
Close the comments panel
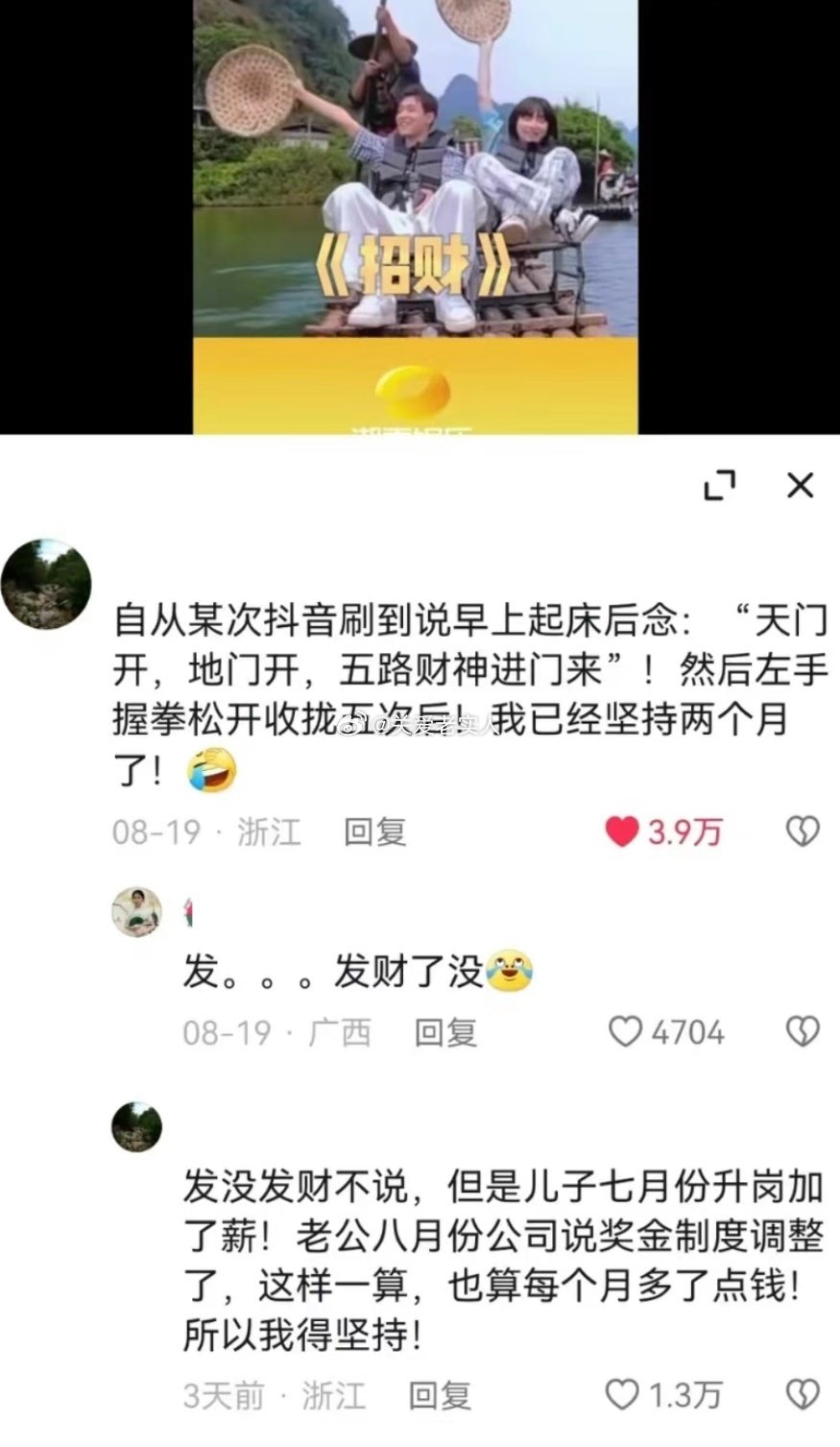pyautogui.click(x=800, y=486)
